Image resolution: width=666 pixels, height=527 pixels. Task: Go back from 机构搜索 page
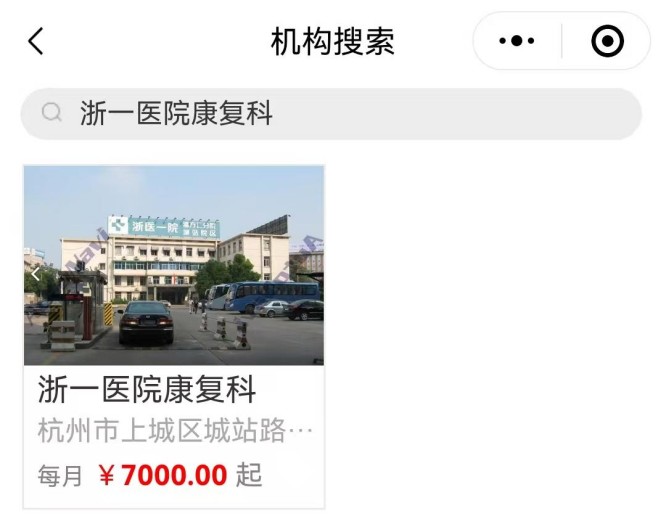coord(36,41)
